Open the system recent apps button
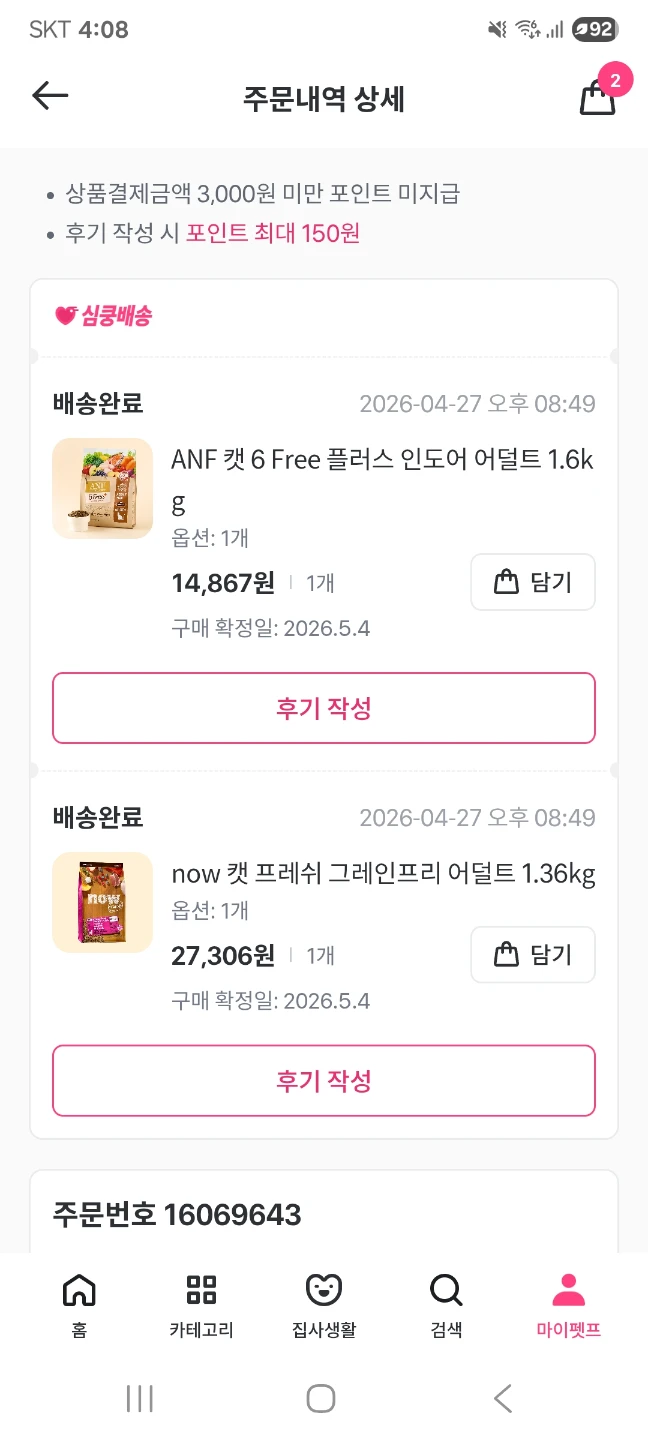 tap(140, 1398)
